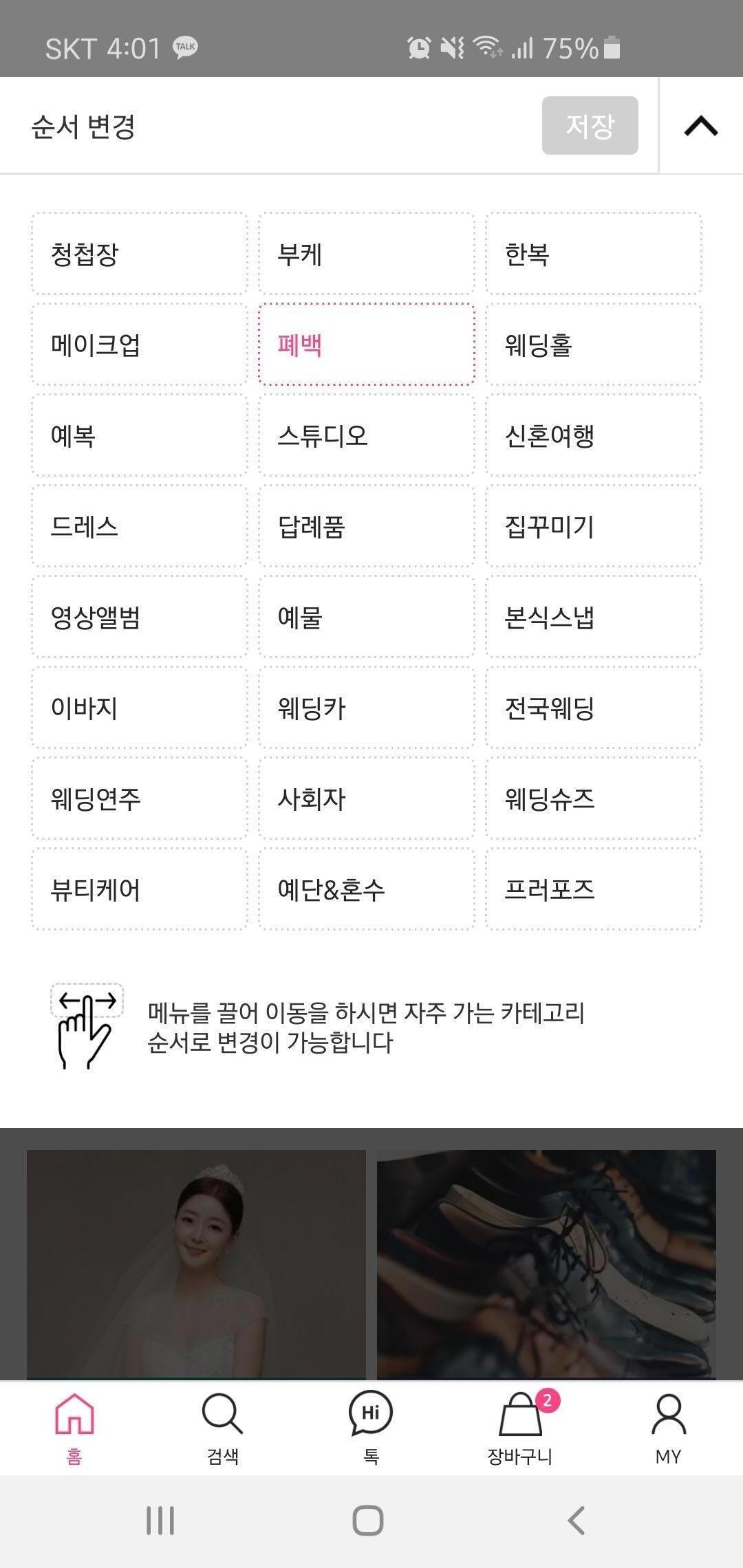Select the 부케 category tile
Image resolution: width=743 pixels, height=1568 pixels.
click(367, 254)
